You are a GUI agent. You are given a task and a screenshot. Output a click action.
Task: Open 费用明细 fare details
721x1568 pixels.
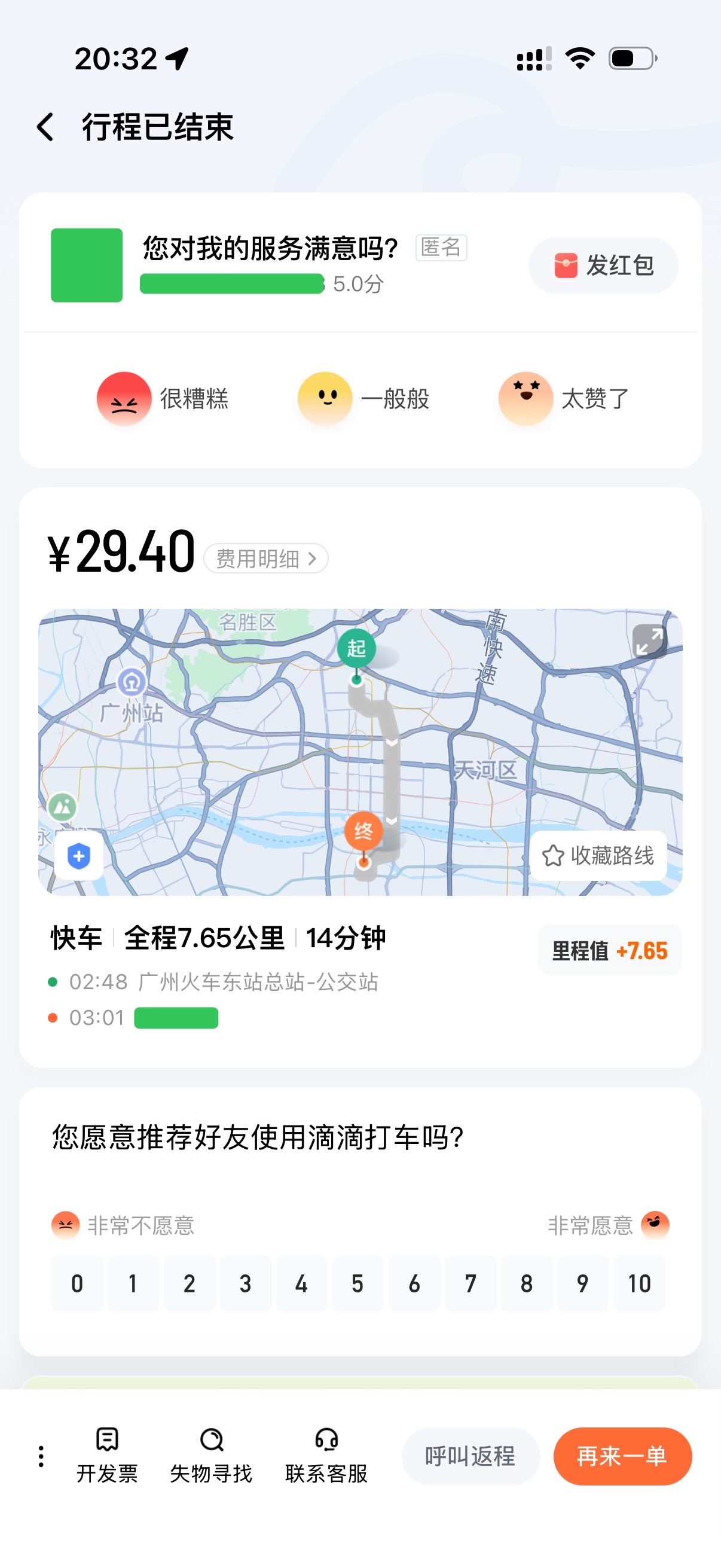(x=266, y=558)
